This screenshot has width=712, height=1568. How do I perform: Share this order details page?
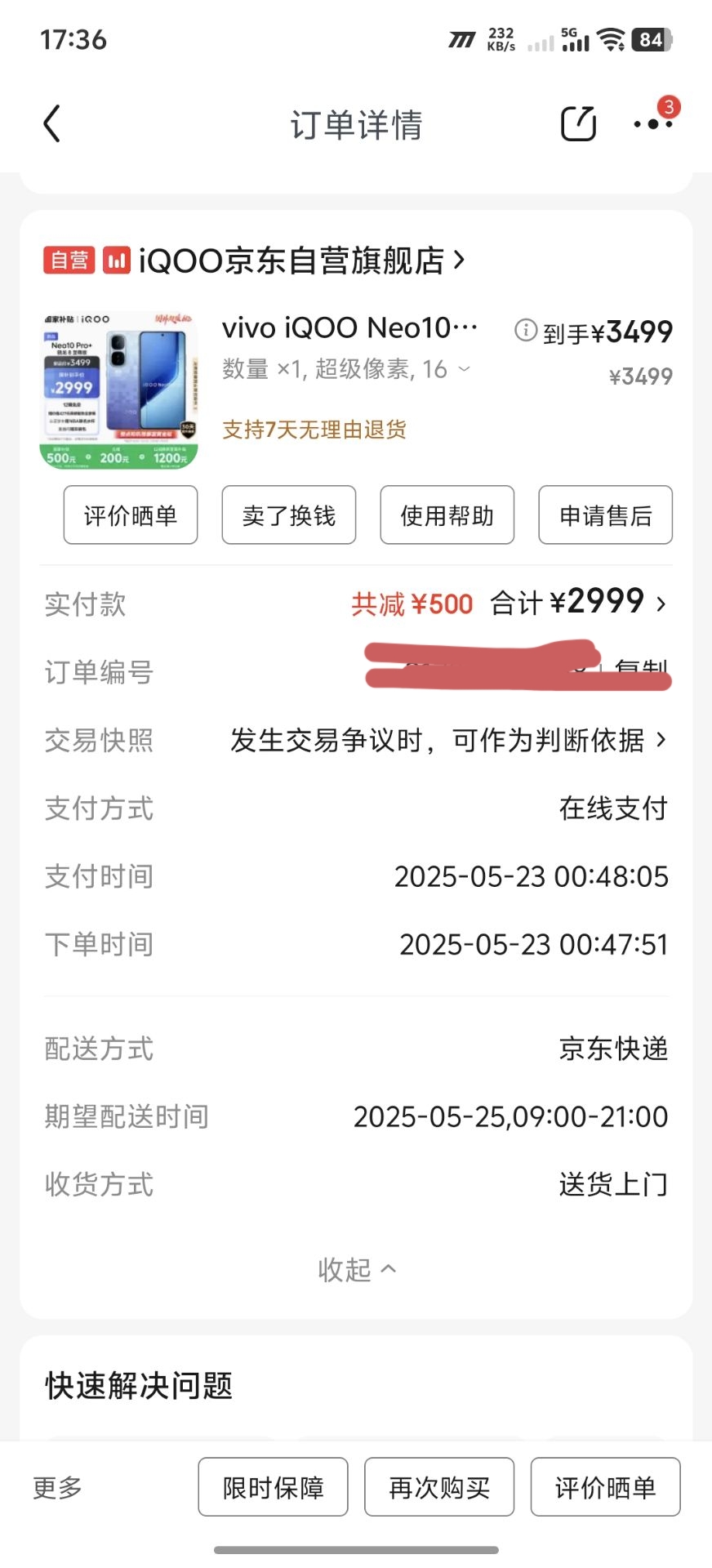578,124
